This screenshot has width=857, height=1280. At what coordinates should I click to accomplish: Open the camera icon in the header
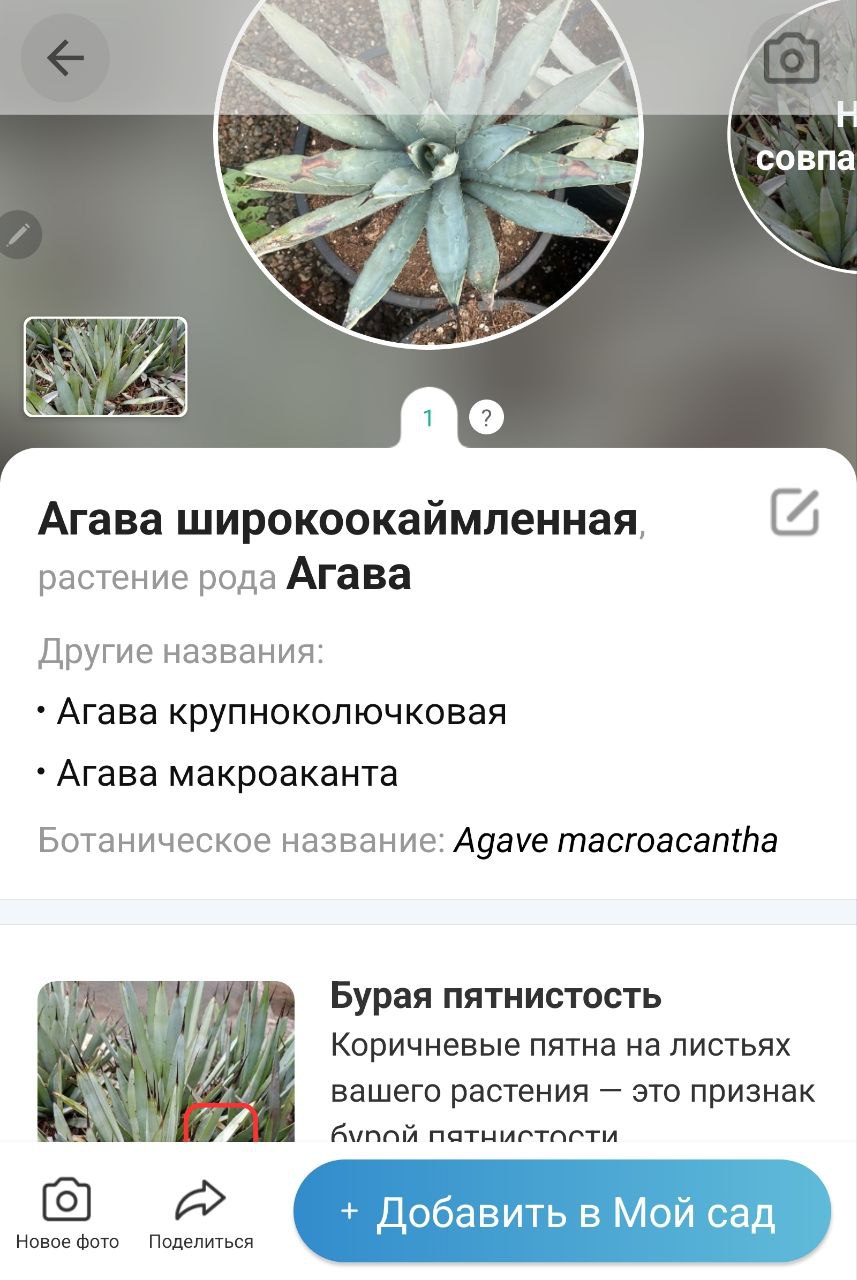(791, 59)
